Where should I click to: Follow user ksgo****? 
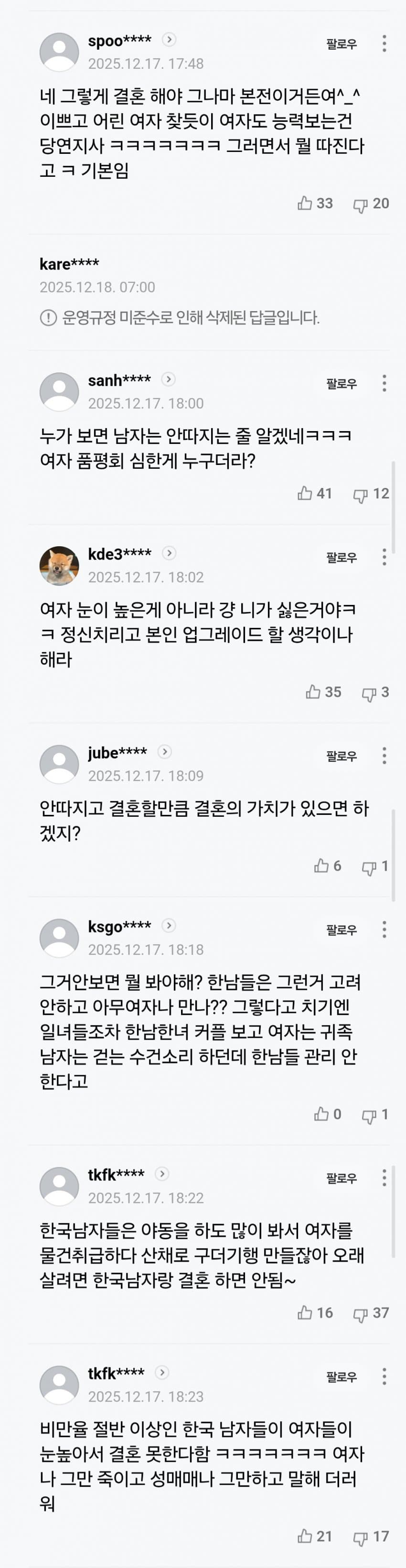[341, 930]
